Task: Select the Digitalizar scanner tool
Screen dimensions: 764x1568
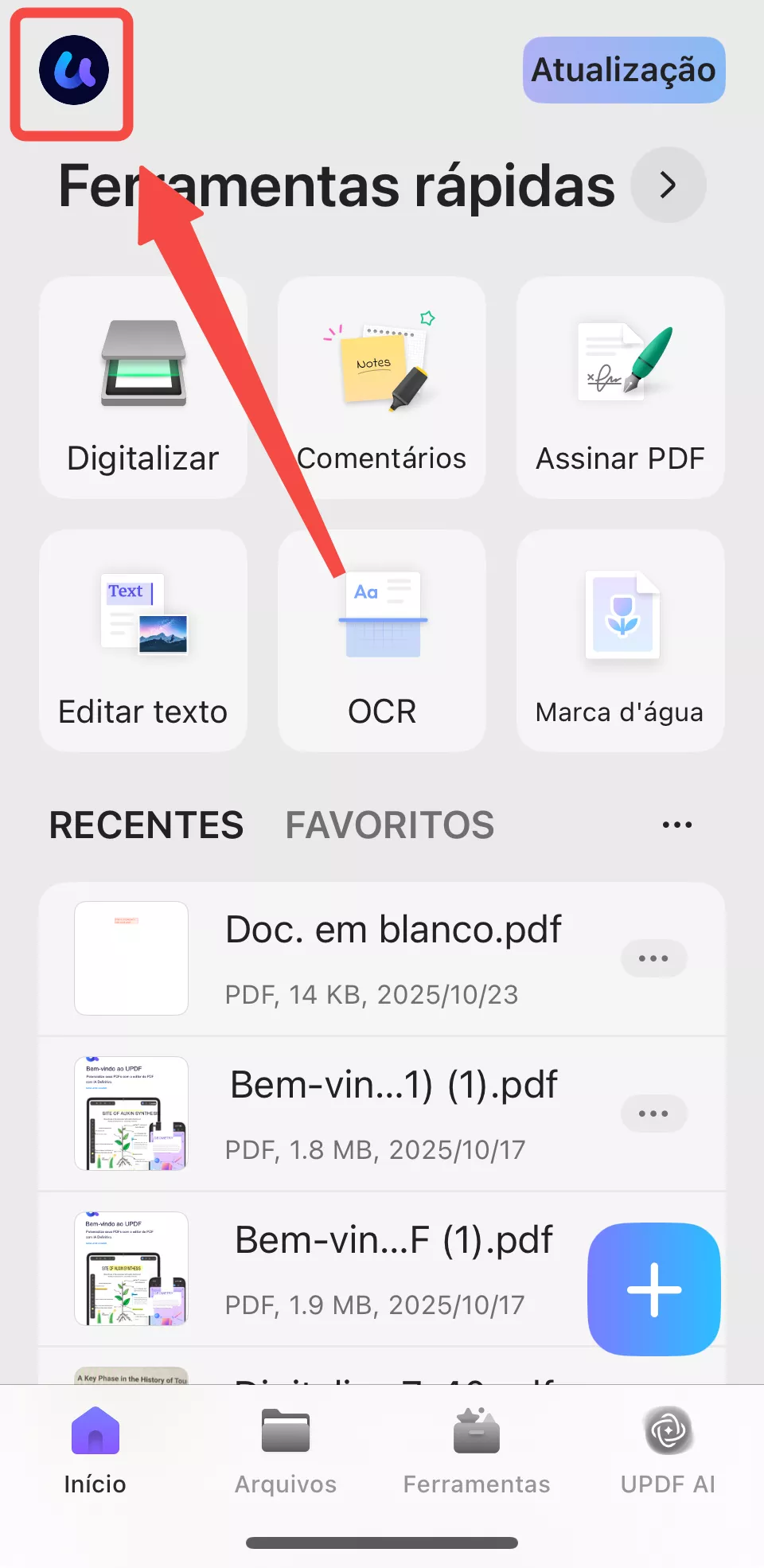Action: point(143,388)
